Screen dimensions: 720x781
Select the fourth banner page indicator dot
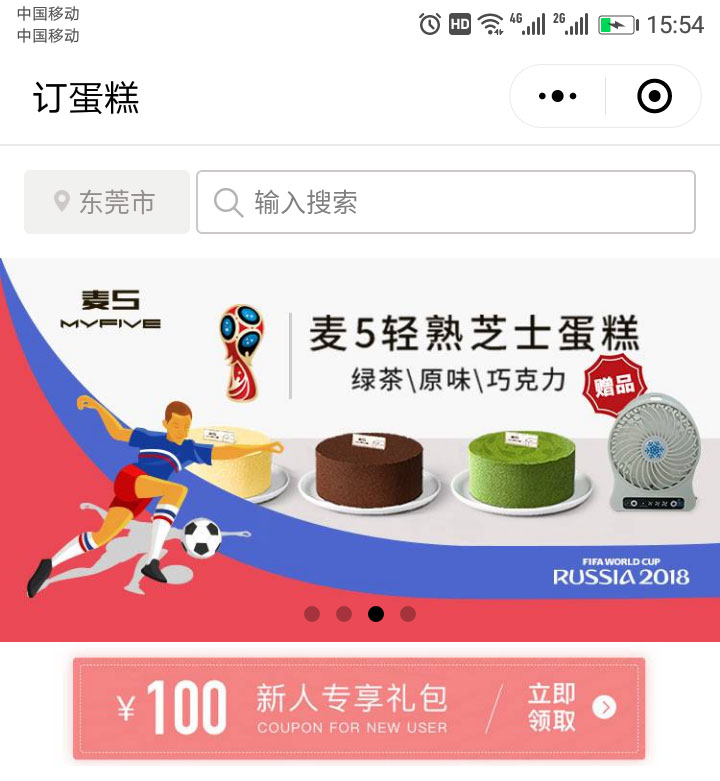pos(408,614)
